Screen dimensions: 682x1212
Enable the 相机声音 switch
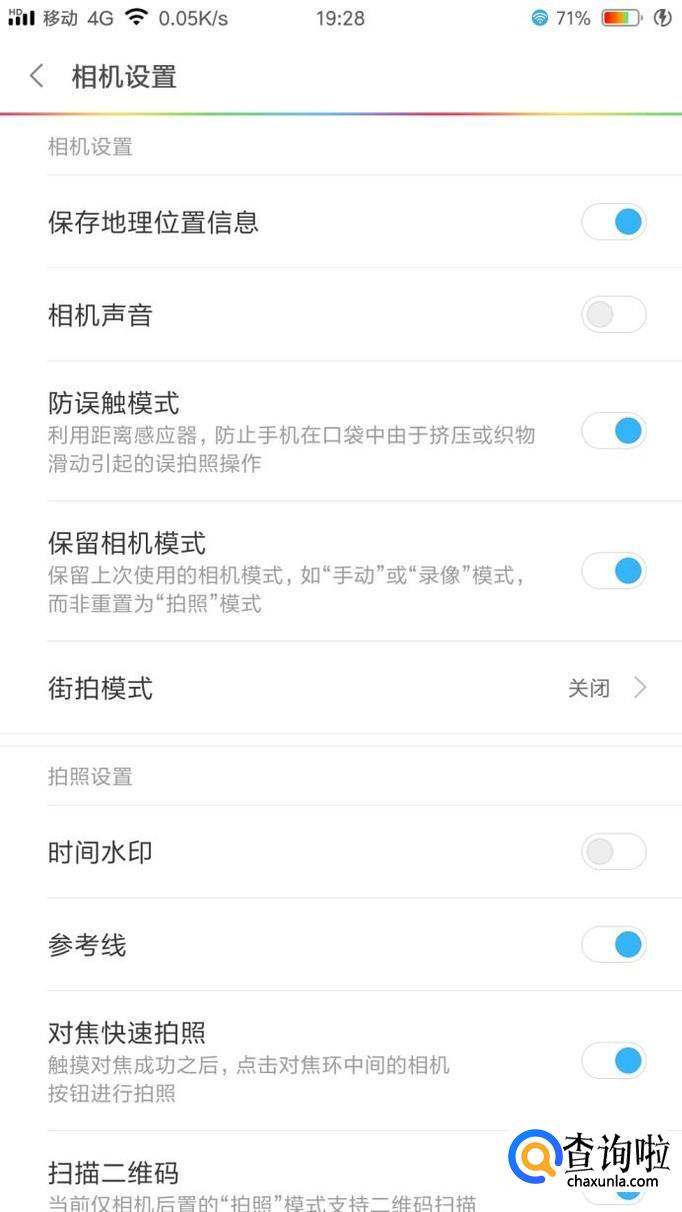click(x=613, y=315)
